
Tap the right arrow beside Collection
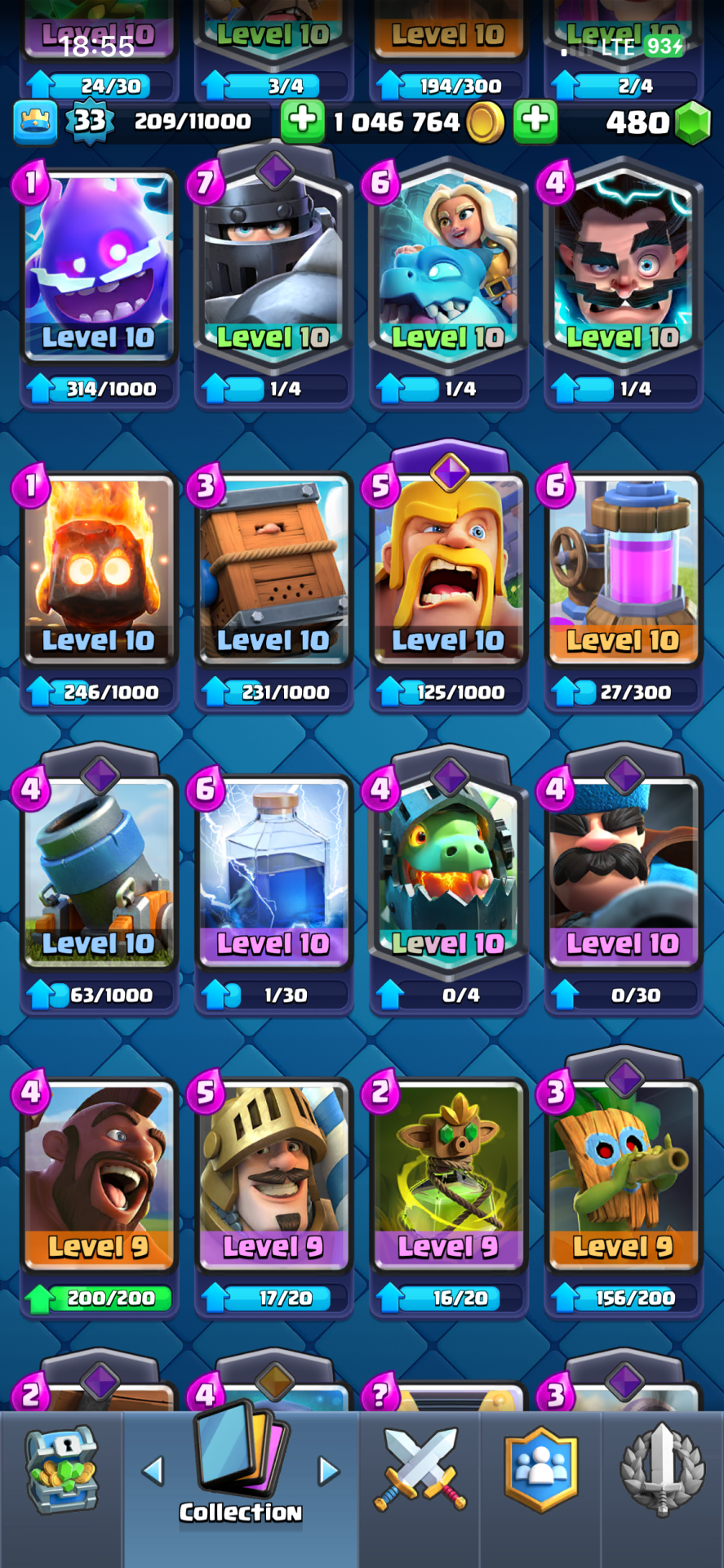click(x=328, y=1470)
